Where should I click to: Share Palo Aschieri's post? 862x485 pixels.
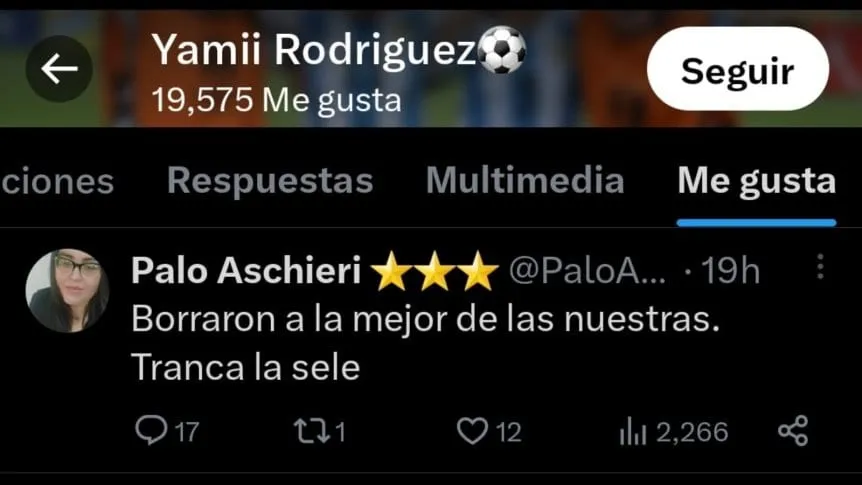point(792,431)
